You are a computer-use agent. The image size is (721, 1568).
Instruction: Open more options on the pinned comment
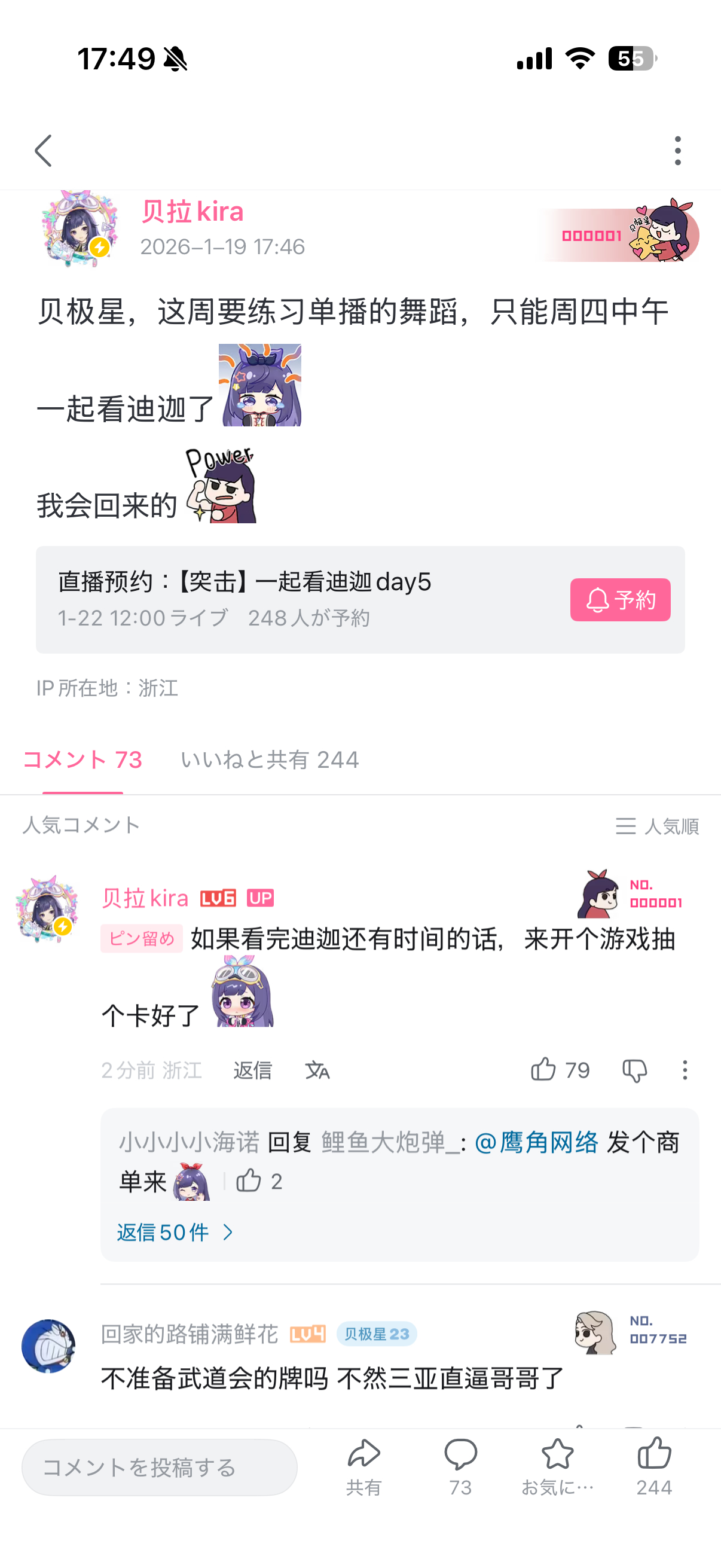(685, 1070)
